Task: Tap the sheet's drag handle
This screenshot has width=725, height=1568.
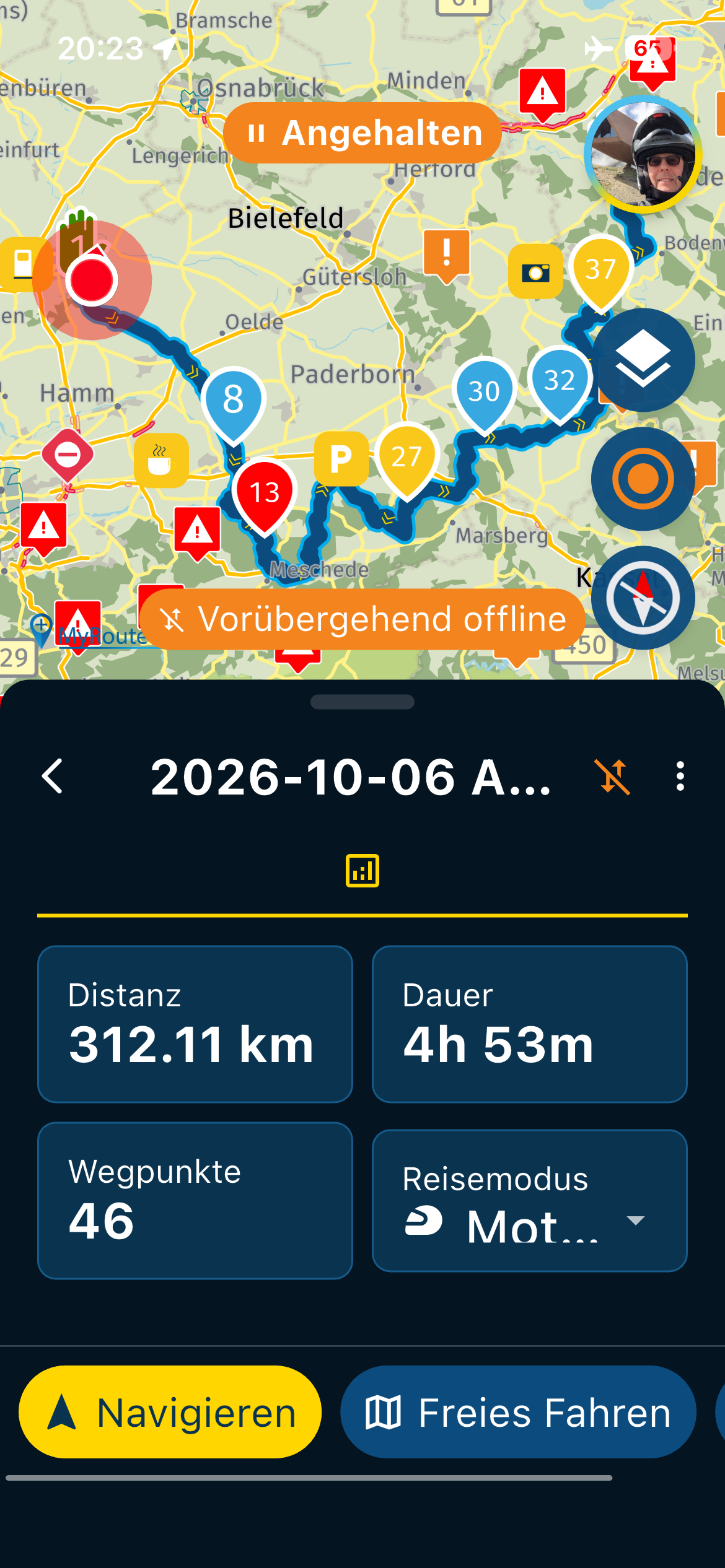Action: pyautogui.click(x=362, y=702)
